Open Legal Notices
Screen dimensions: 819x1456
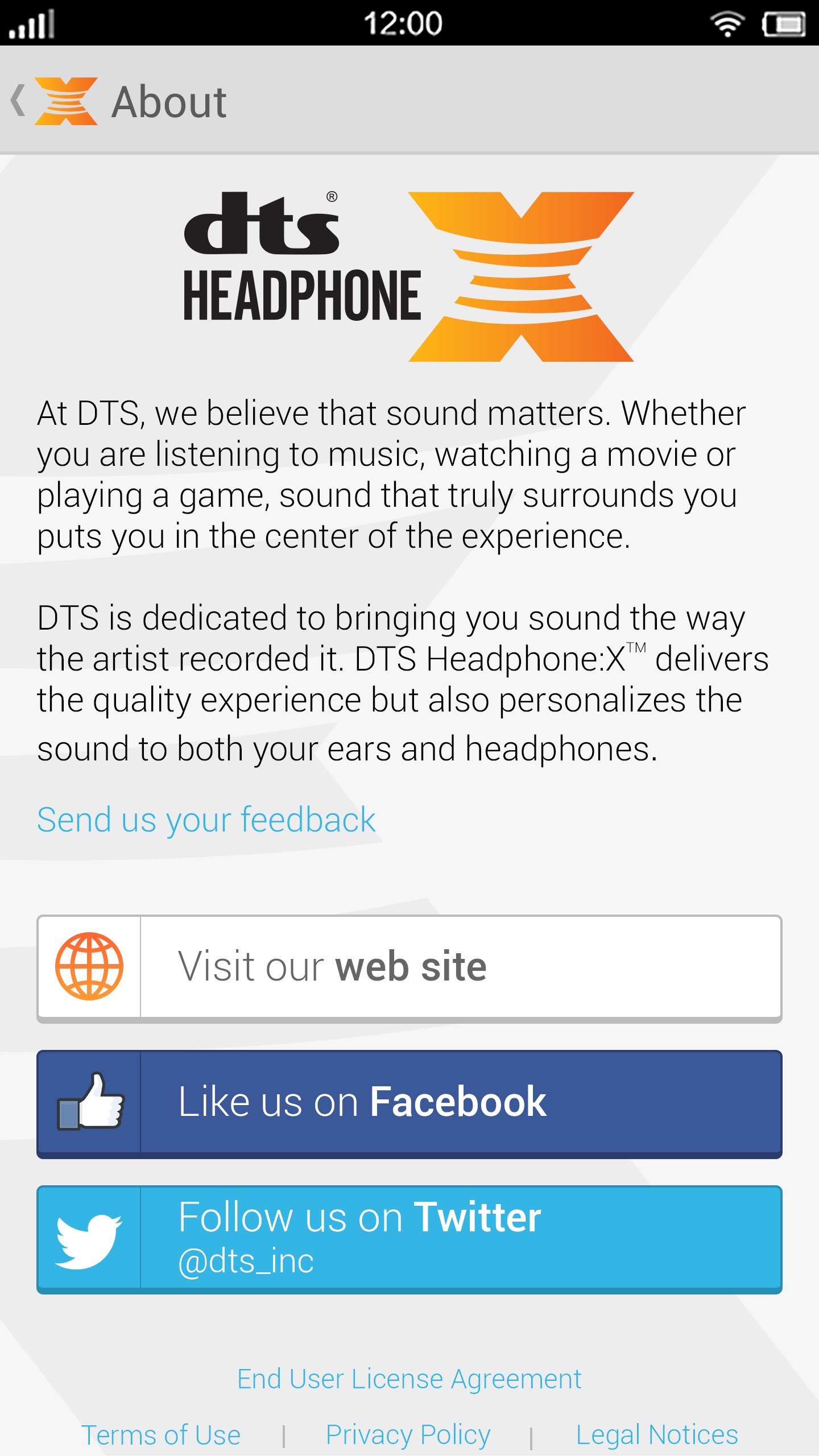pos(657,1435)
